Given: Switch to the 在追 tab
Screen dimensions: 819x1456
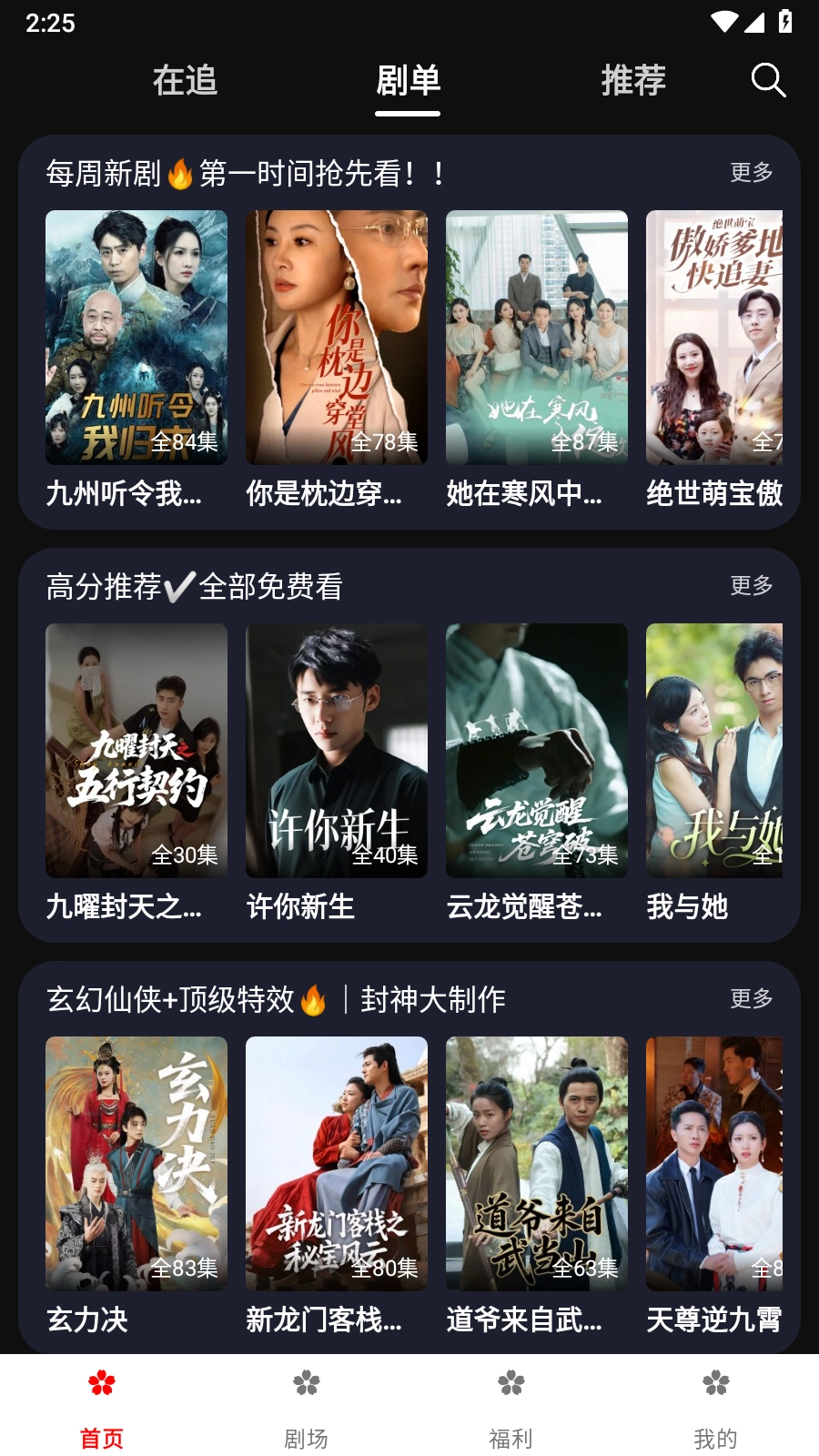Looking at the screenshot, I should pyautogui.click(x=185, y=80).
